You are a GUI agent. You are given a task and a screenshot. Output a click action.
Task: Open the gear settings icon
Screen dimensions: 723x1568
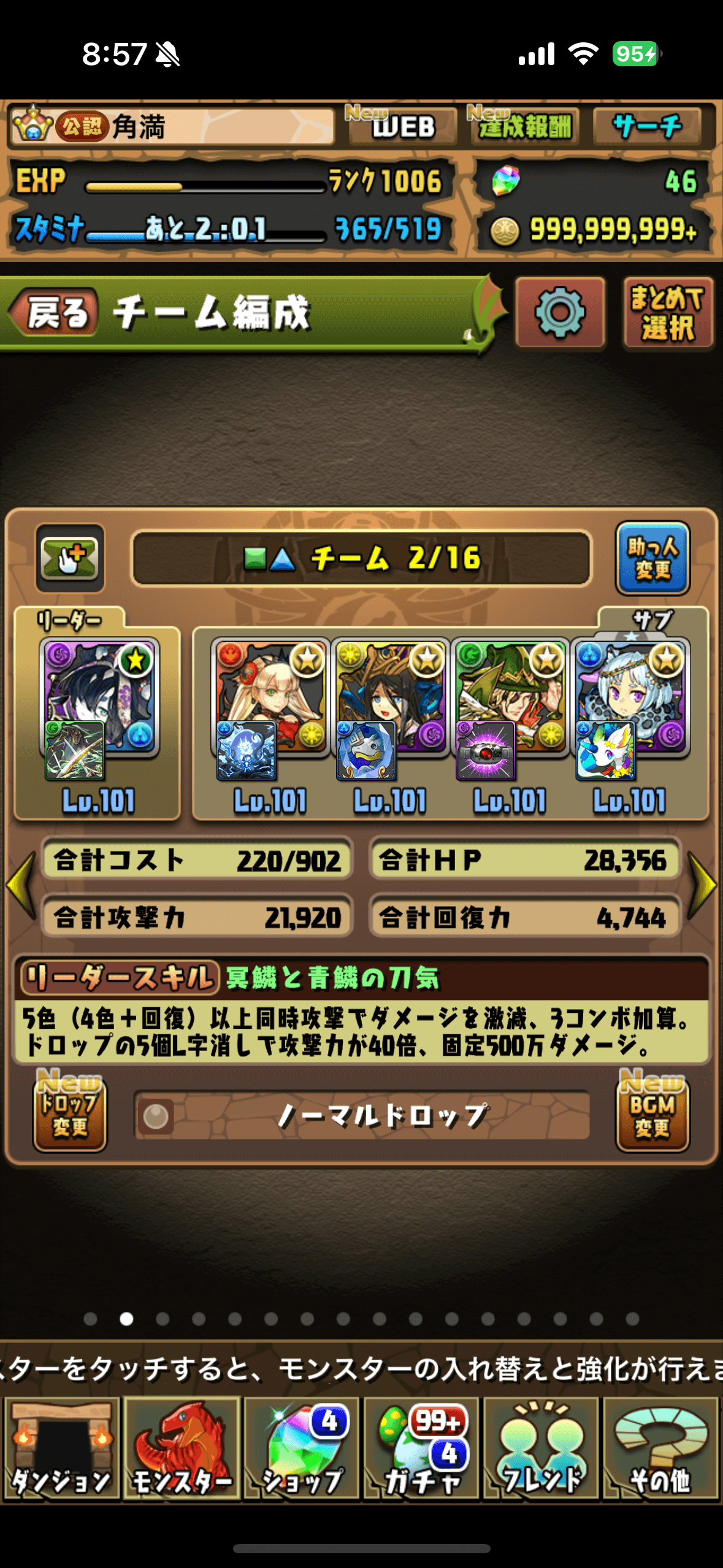(560, 313)
